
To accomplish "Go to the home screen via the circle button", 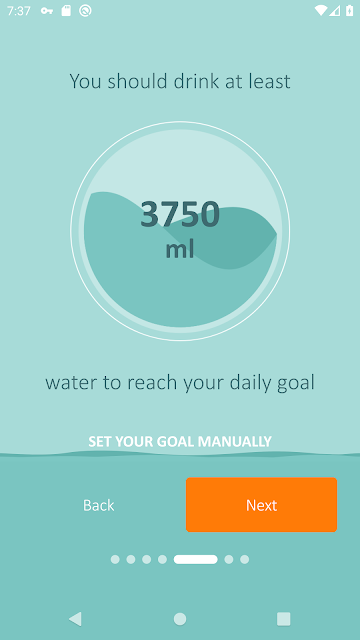I will point(180,619).
